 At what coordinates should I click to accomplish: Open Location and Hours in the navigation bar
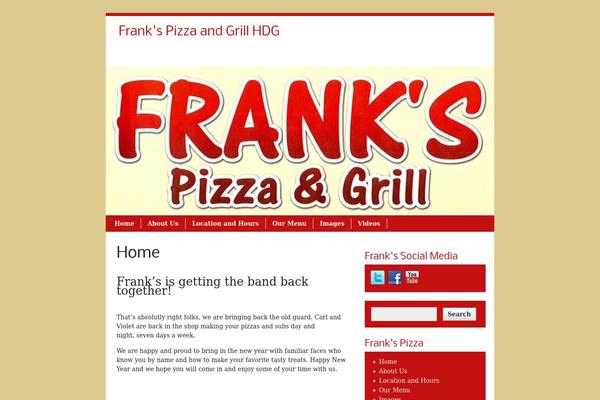click(x=225, y=224)
